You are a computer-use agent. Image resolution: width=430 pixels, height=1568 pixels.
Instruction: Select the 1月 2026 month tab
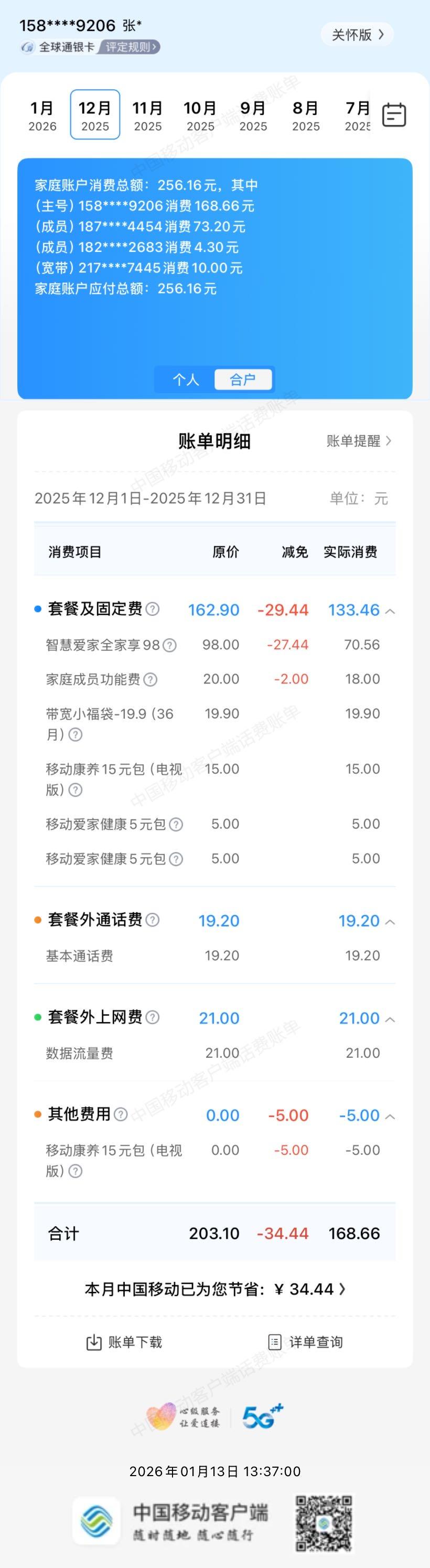[42, 115]
